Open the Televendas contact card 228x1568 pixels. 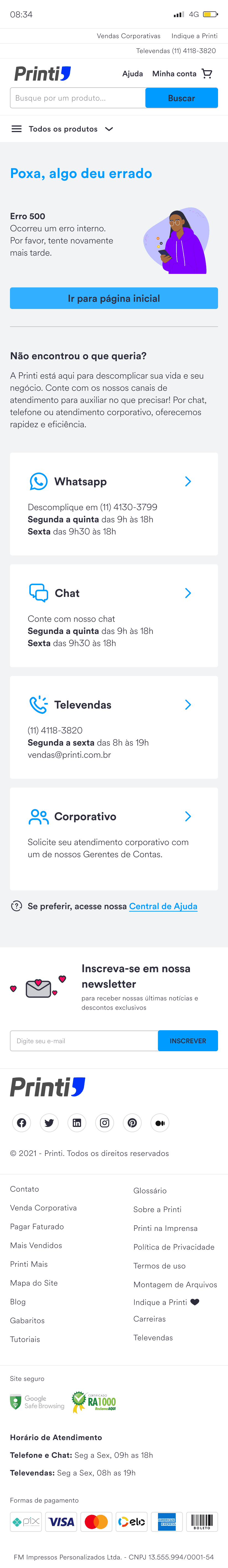[x=114, y=727]
